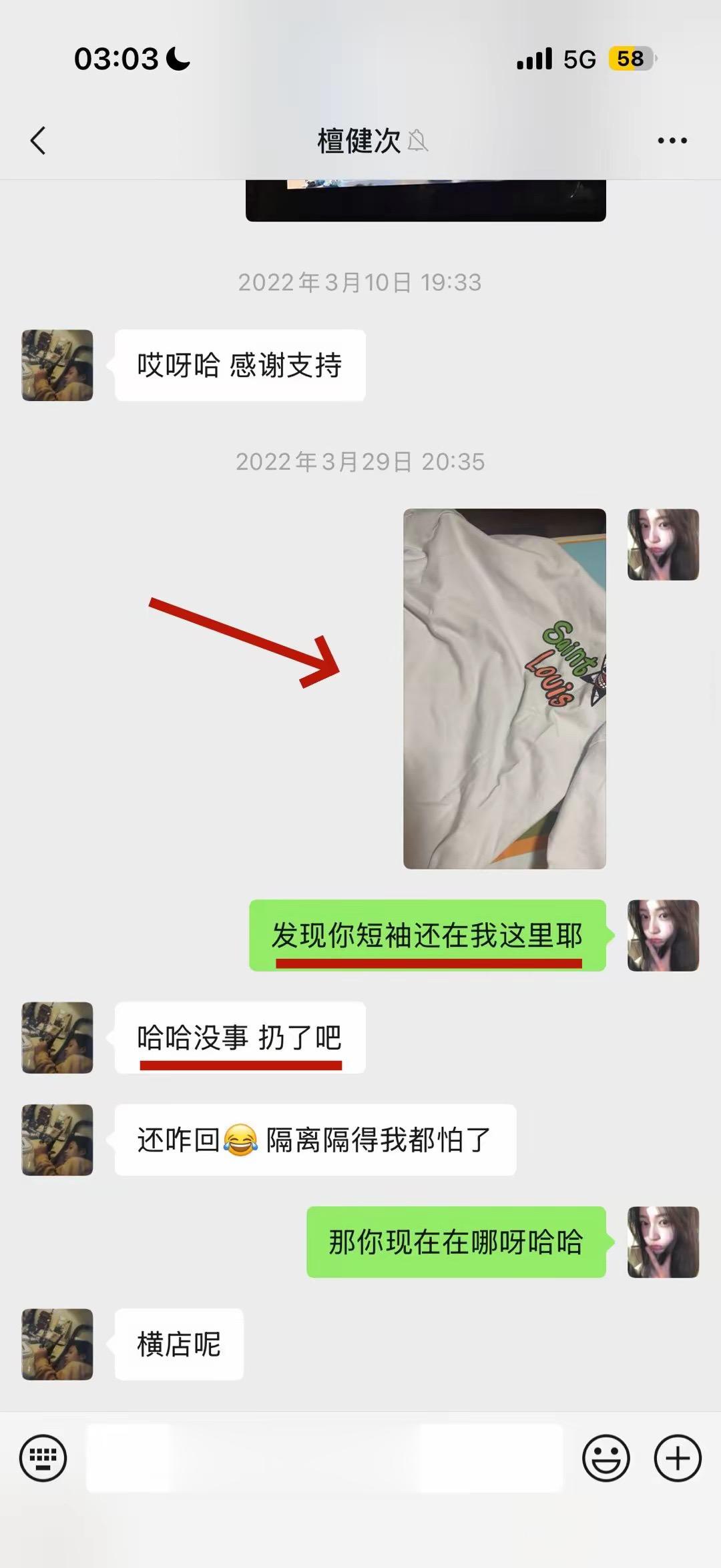The width and height of the screenshot is (721, 1568).
Task: Tap the muted notification bell beside 檀健次
Action: point(417,143)
